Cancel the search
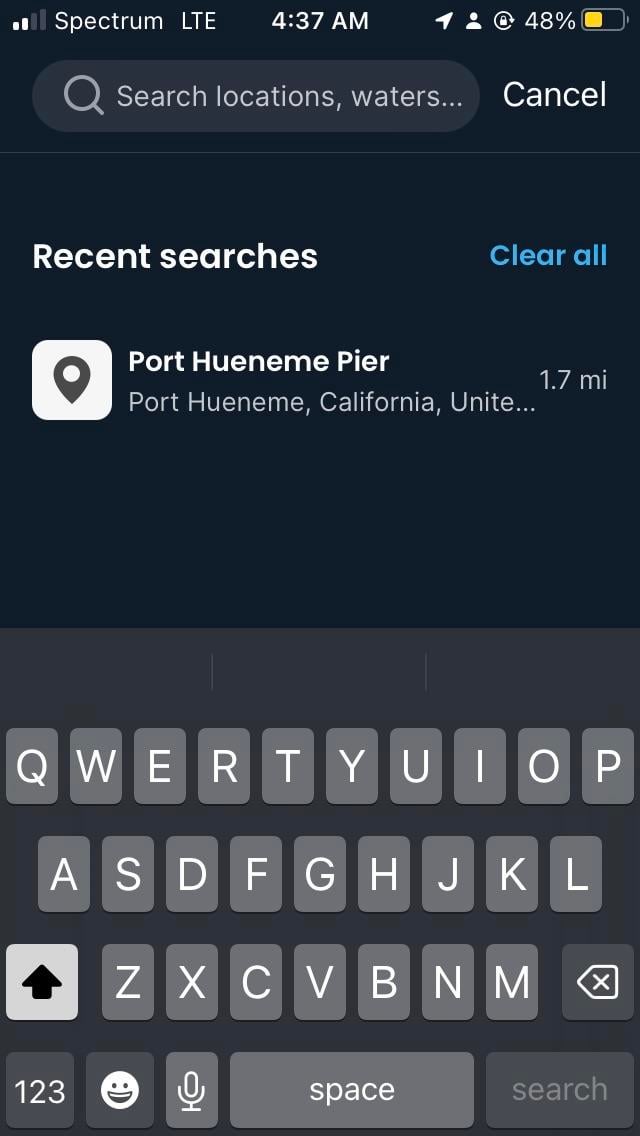Viewport: 640px width, 1136px height. click(x=554, y=95)
